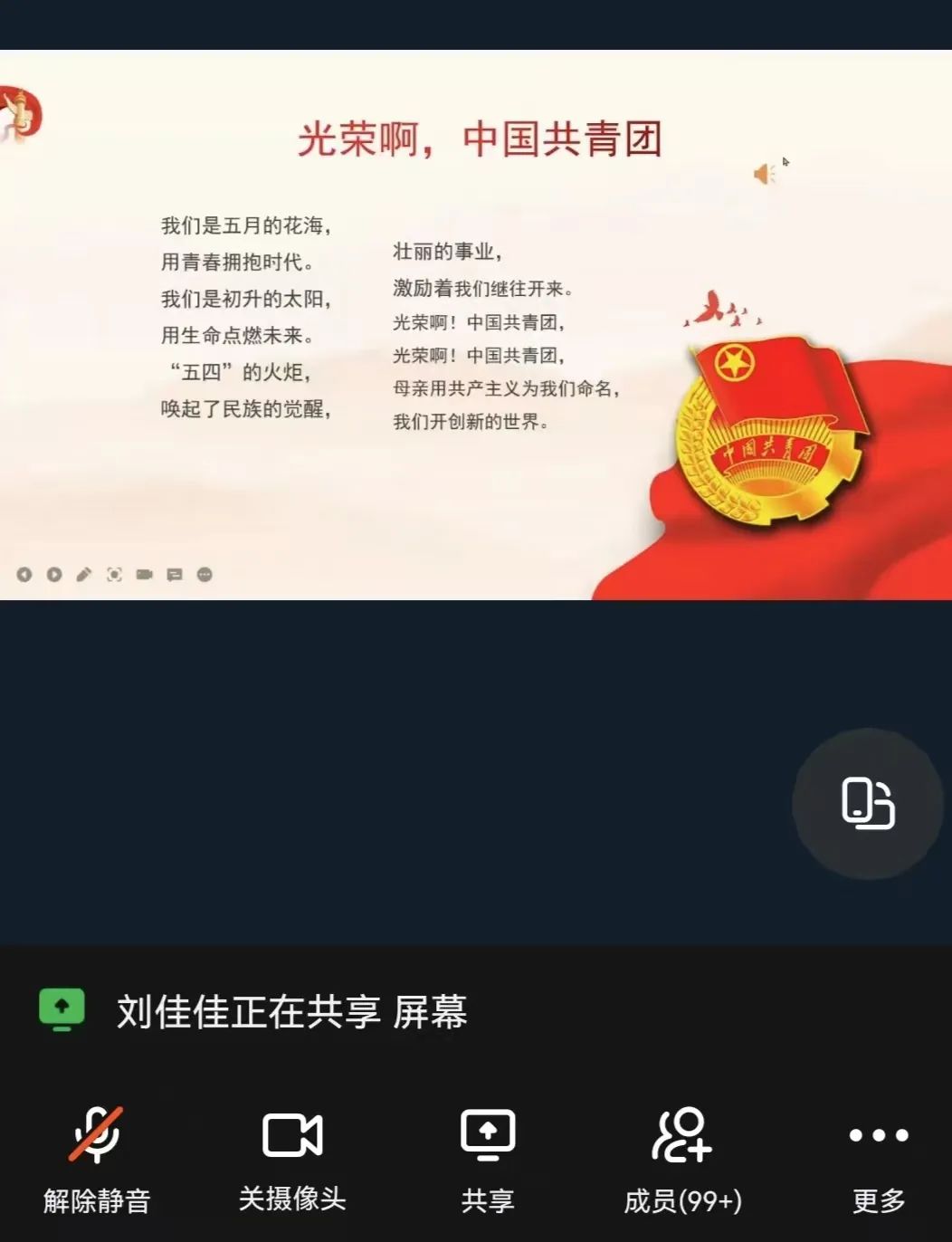This screenshot has width=952, height=1242.
Task: Unmute the microphone with 解除静音
Action: (x=96, y=1159)
